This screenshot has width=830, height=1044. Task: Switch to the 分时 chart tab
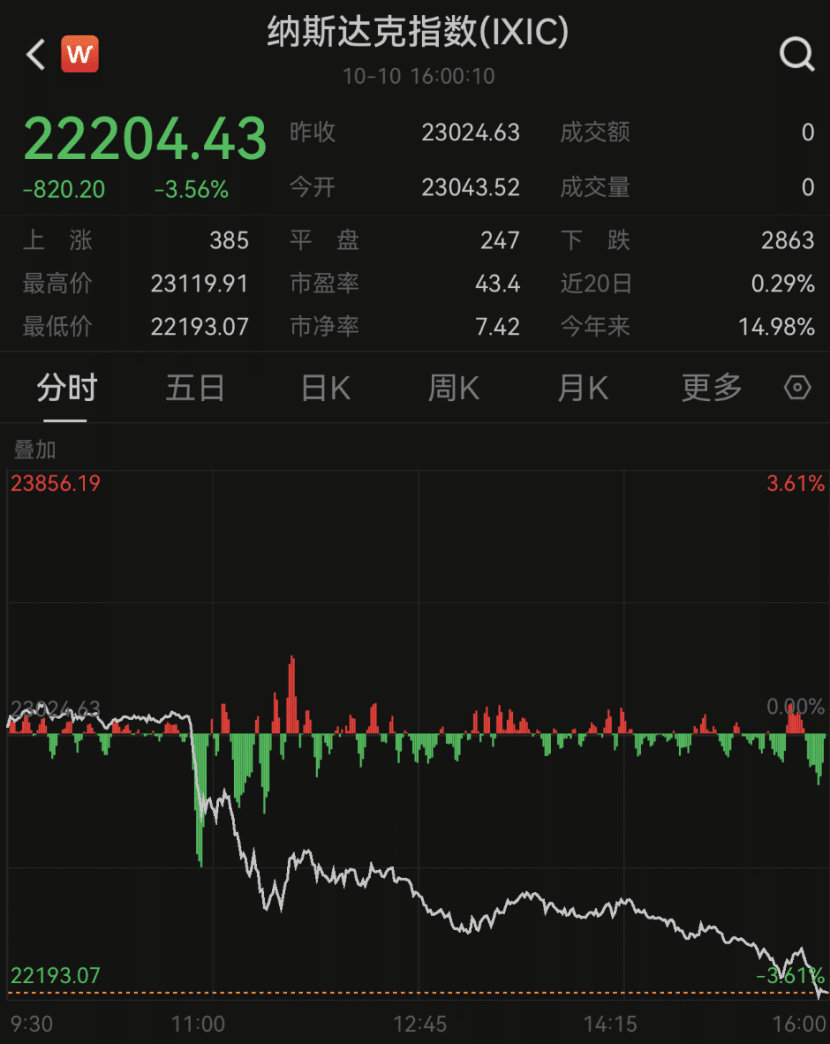pos(67,388)
